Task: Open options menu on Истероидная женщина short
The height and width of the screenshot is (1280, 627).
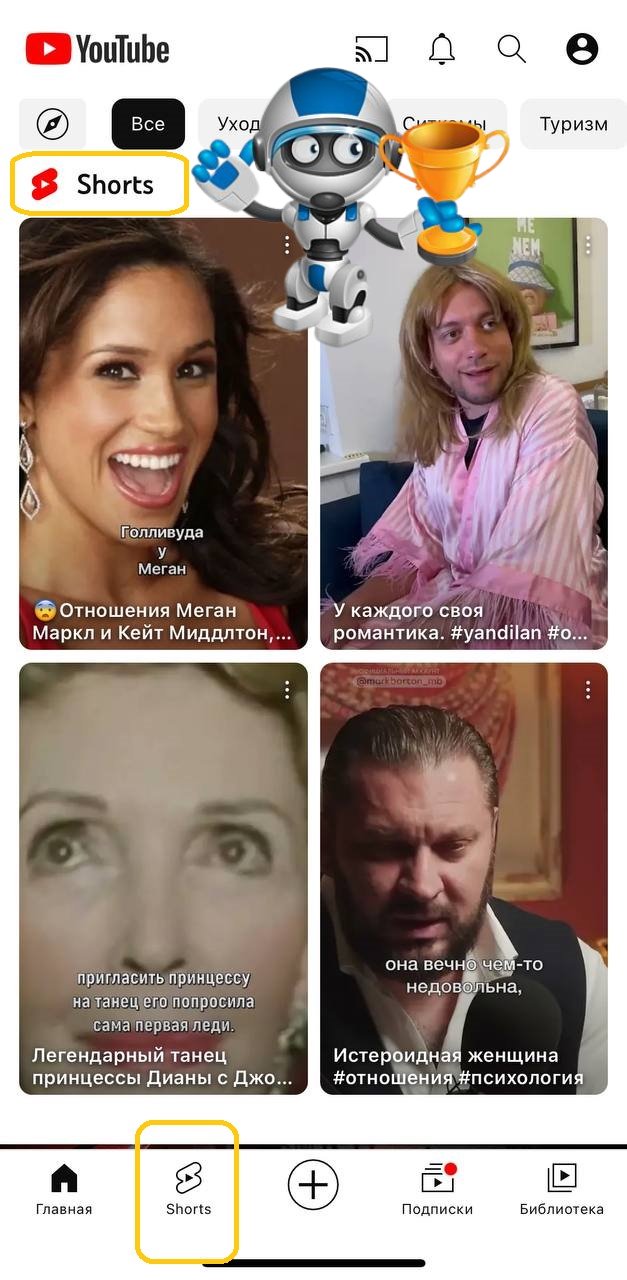Action: [588, 689]
